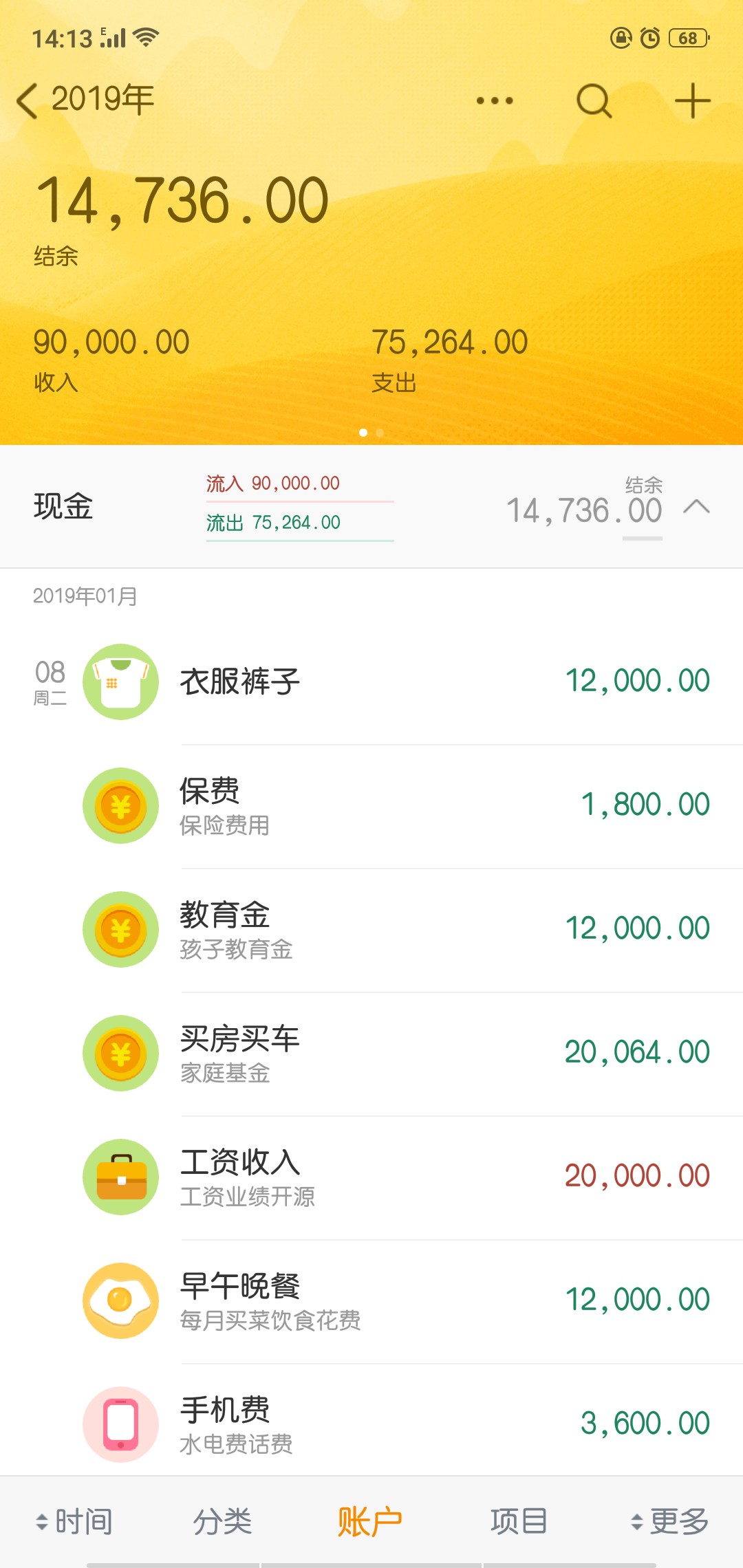
Task: Open the 衣服裤子 transaction
Action: pos(371,682)
